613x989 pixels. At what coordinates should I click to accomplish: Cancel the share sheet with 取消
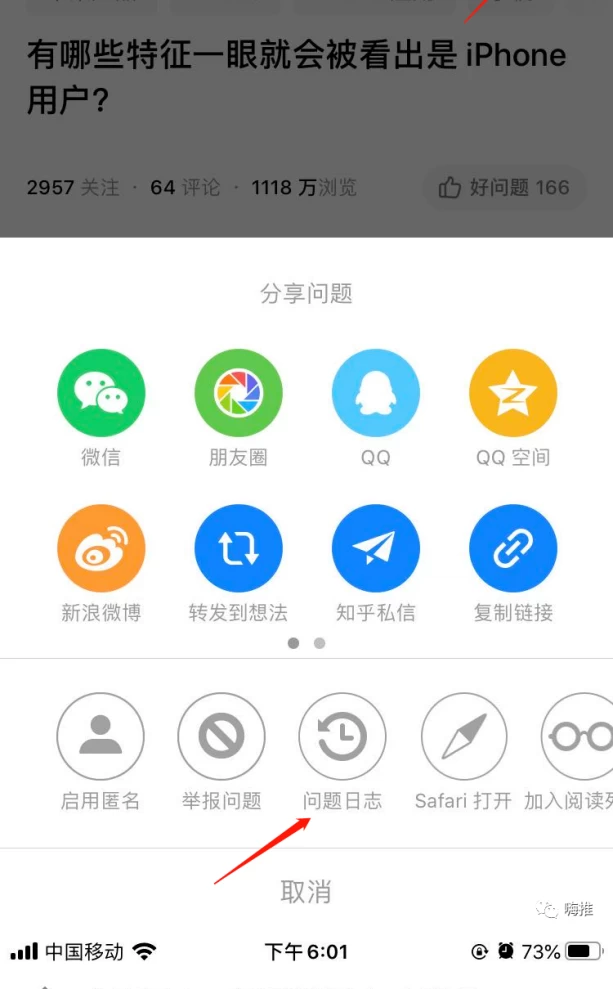pos(306,892)
